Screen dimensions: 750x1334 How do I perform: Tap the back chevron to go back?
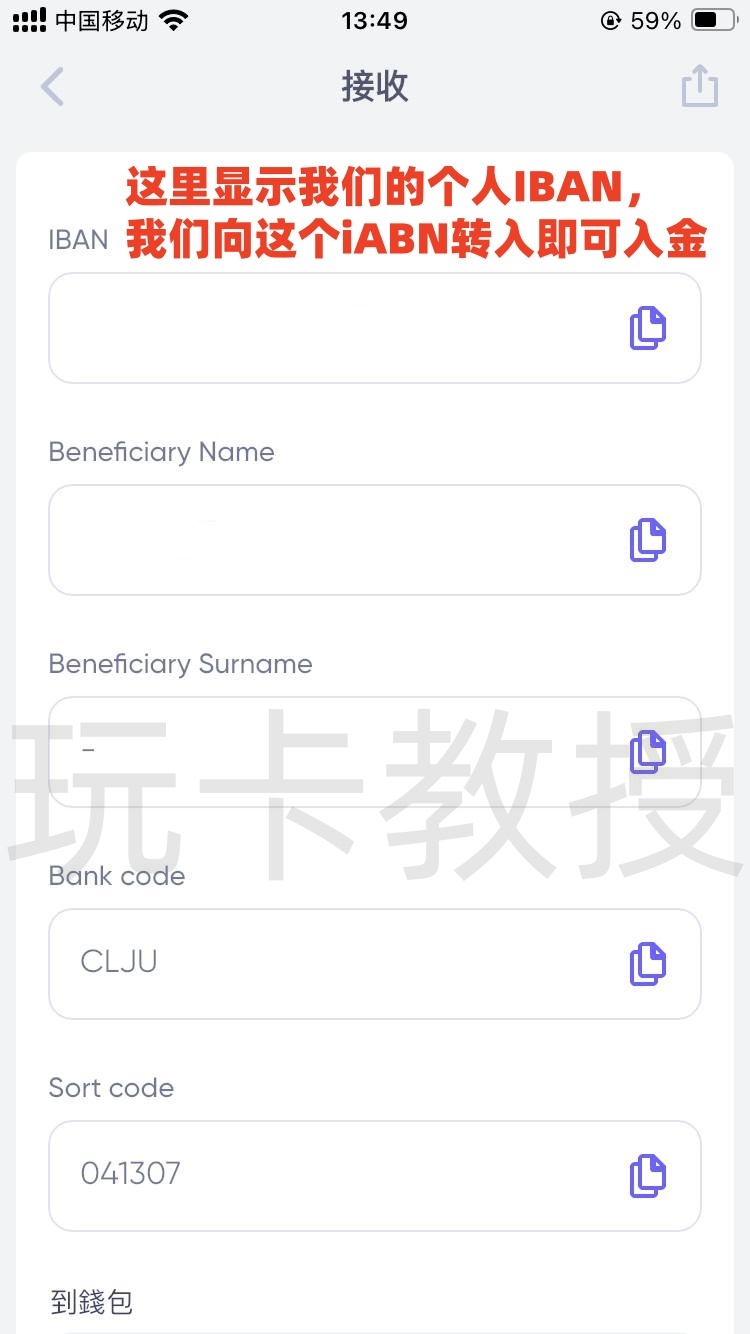click(52, 87)
